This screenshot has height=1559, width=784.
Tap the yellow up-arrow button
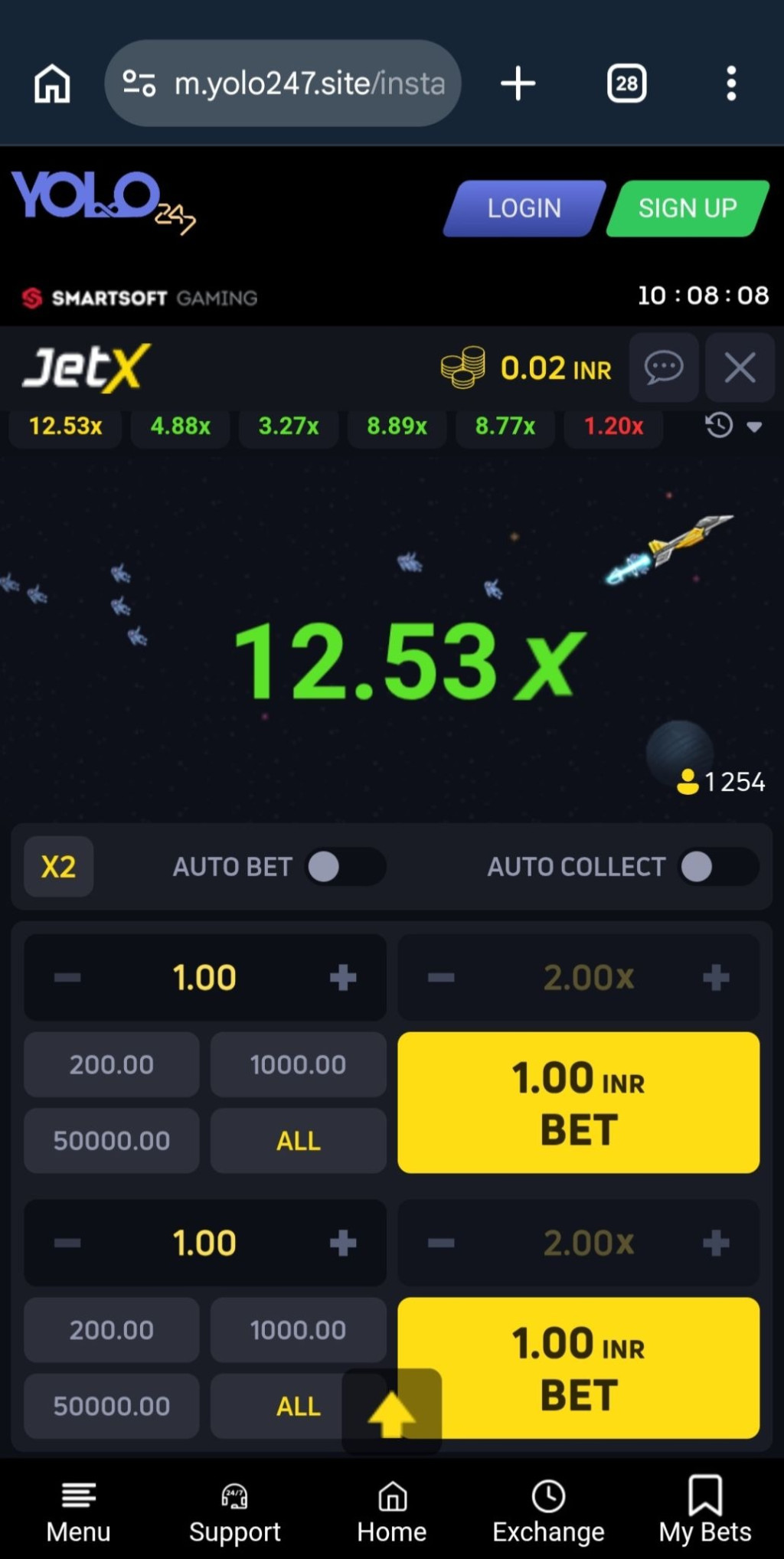tap(391, 1412)
